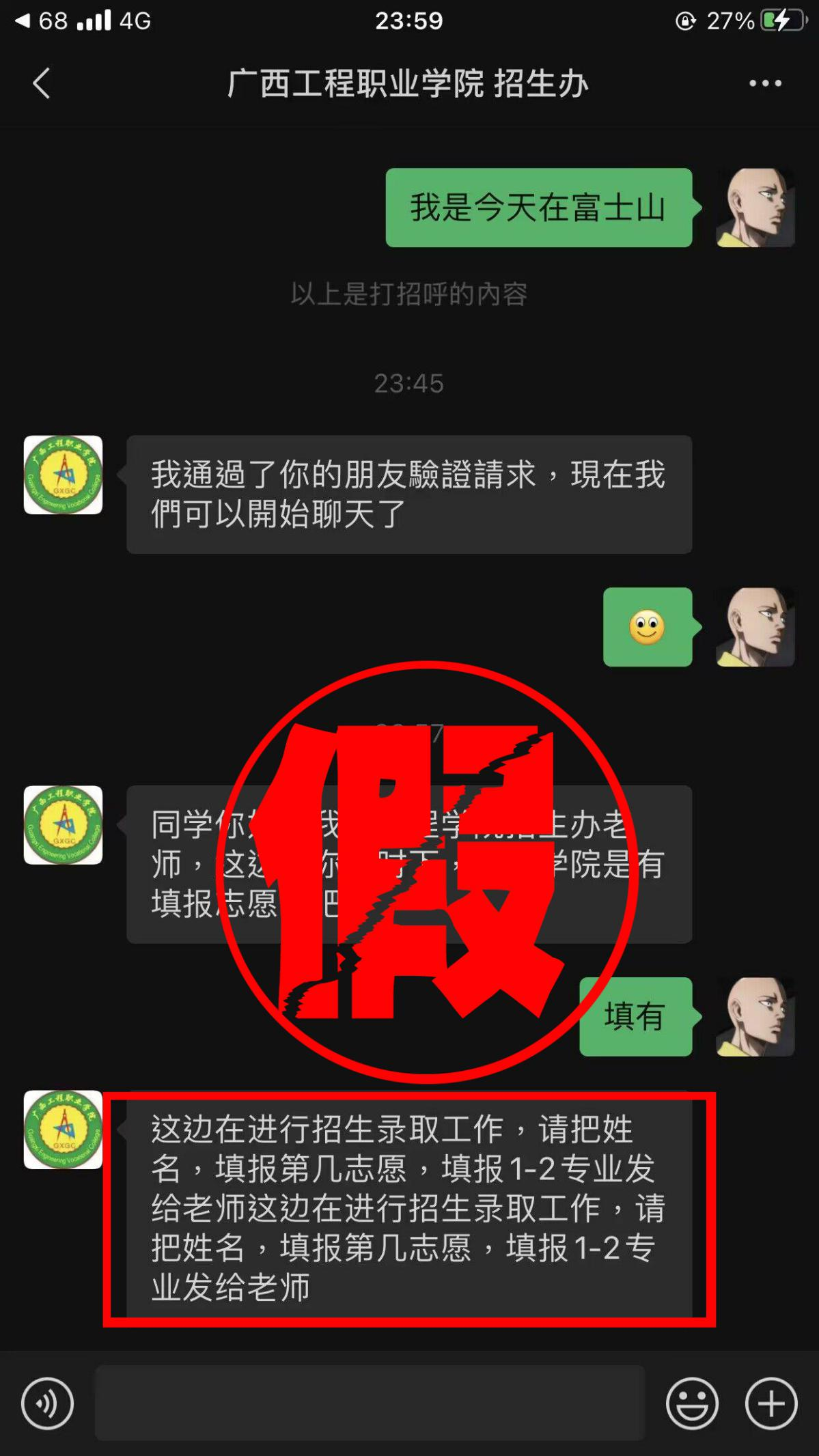Open my profile from the 我是今天在富士山 message avatar

[755, 208]
